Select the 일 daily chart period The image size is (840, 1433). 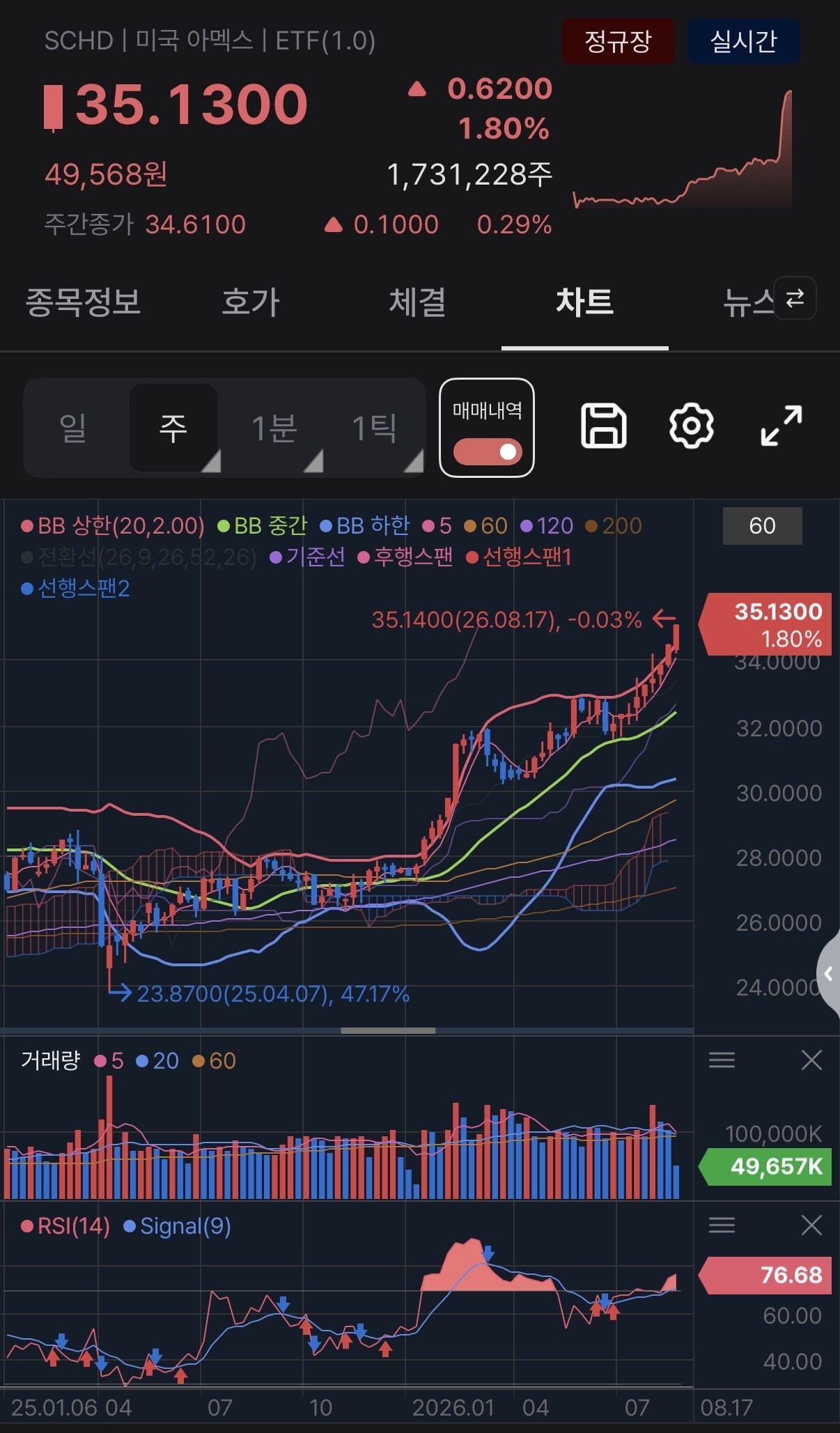(73, 428)
